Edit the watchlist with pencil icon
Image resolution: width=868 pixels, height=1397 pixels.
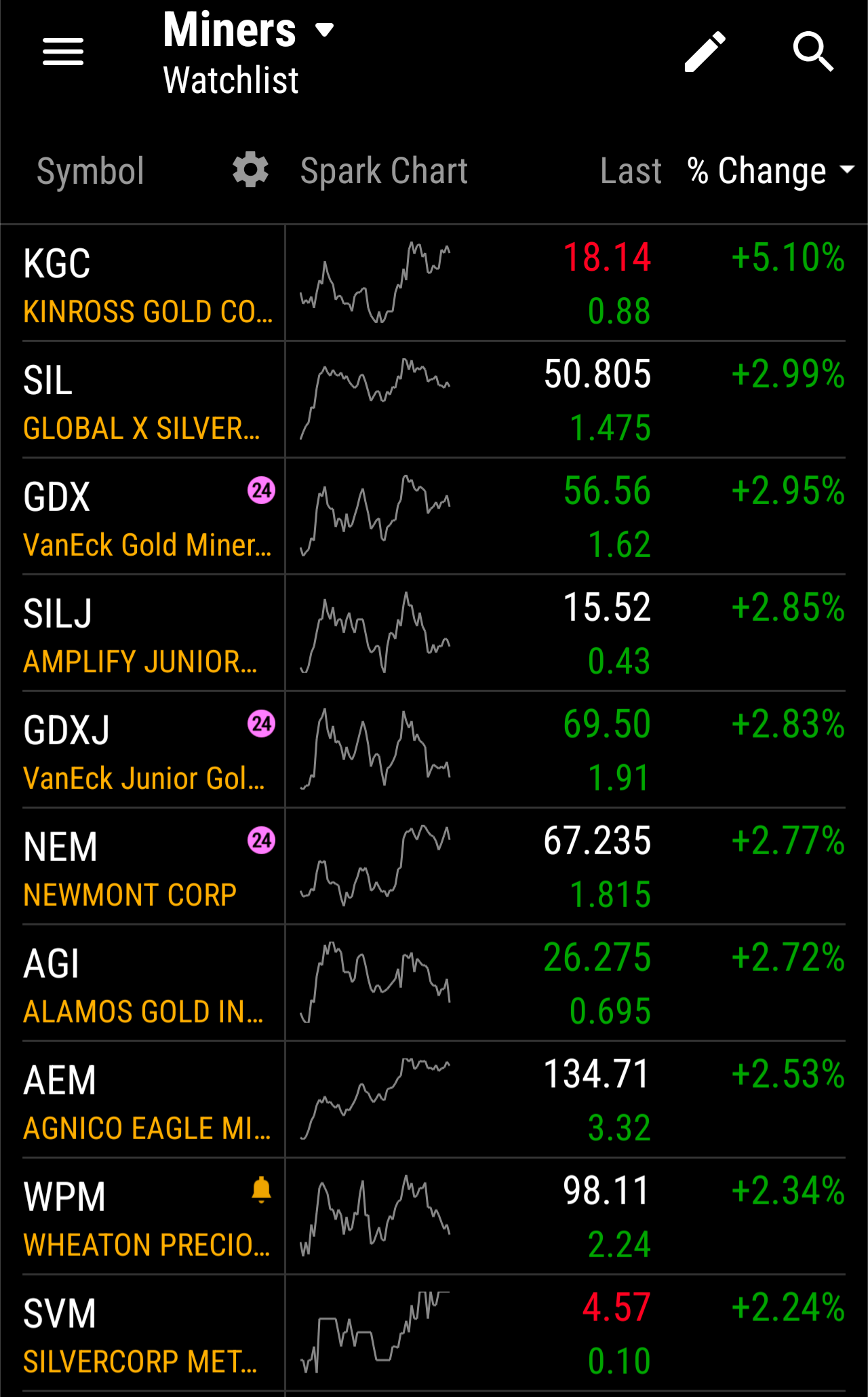[x=705, y=52]
